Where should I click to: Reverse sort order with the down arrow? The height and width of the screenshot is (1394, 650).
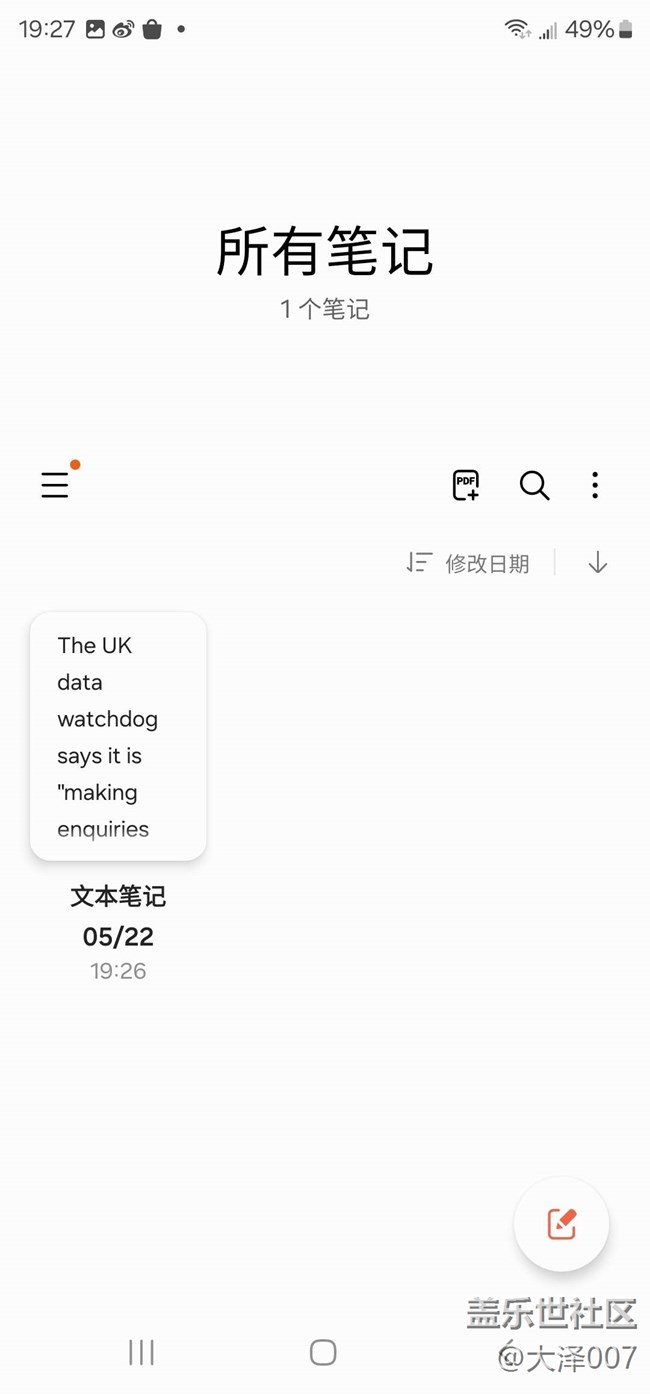[598, 563]
